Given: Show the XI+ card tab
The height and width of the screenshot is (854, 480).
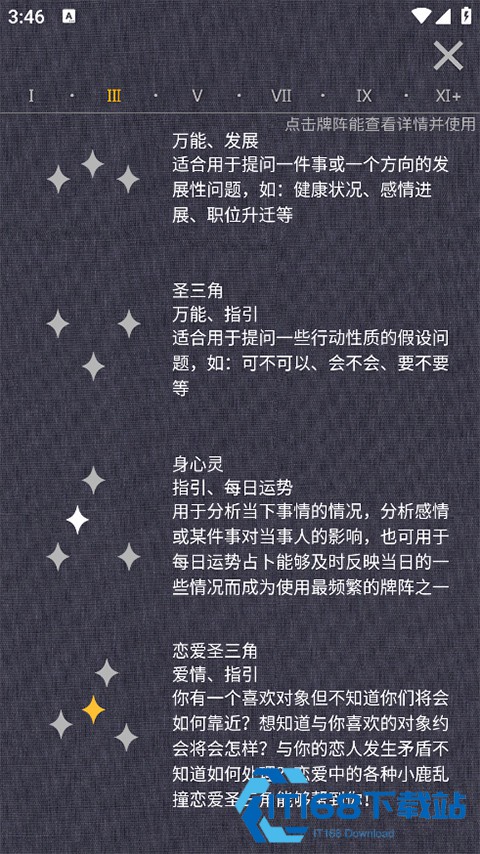Looking at the screenshot, I should click(x=448, y=96).
